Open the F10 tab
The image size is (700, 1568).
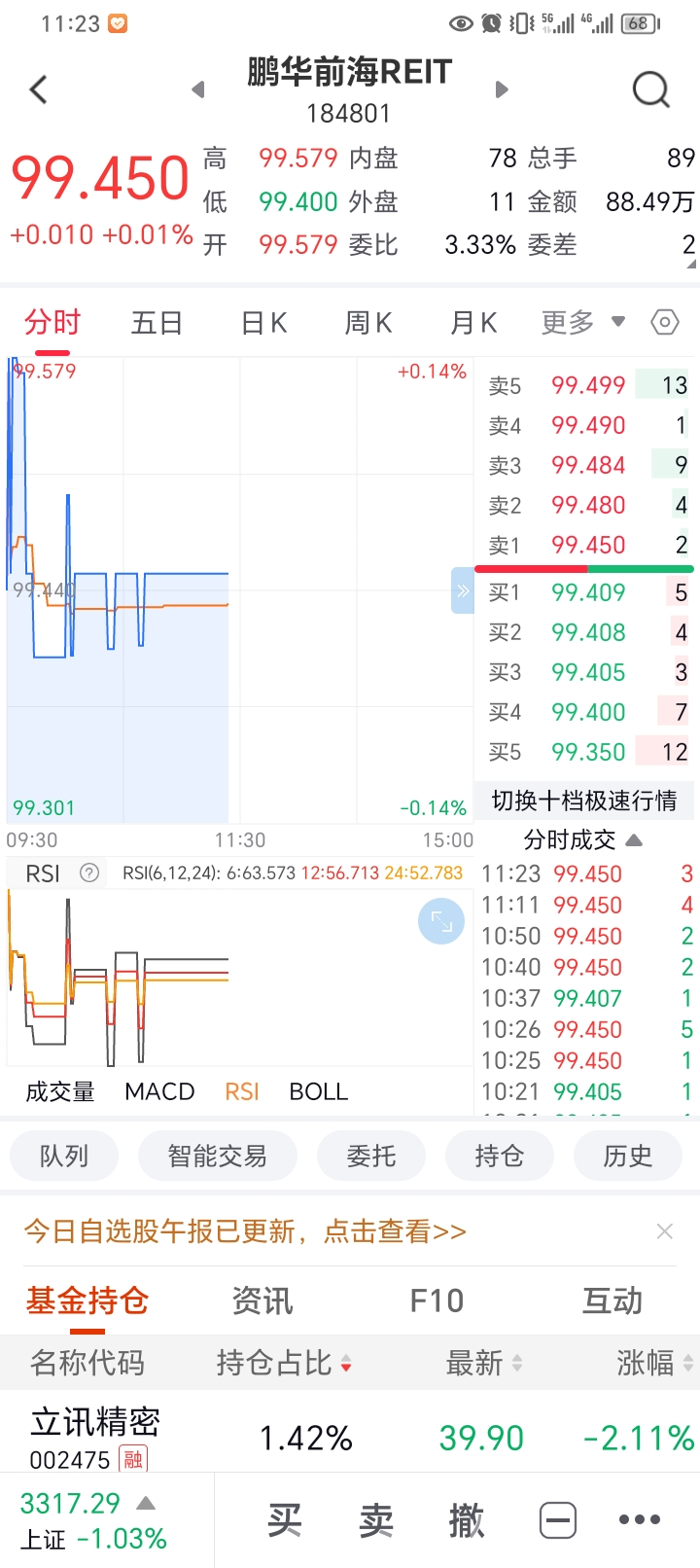tap(437, 1301)
